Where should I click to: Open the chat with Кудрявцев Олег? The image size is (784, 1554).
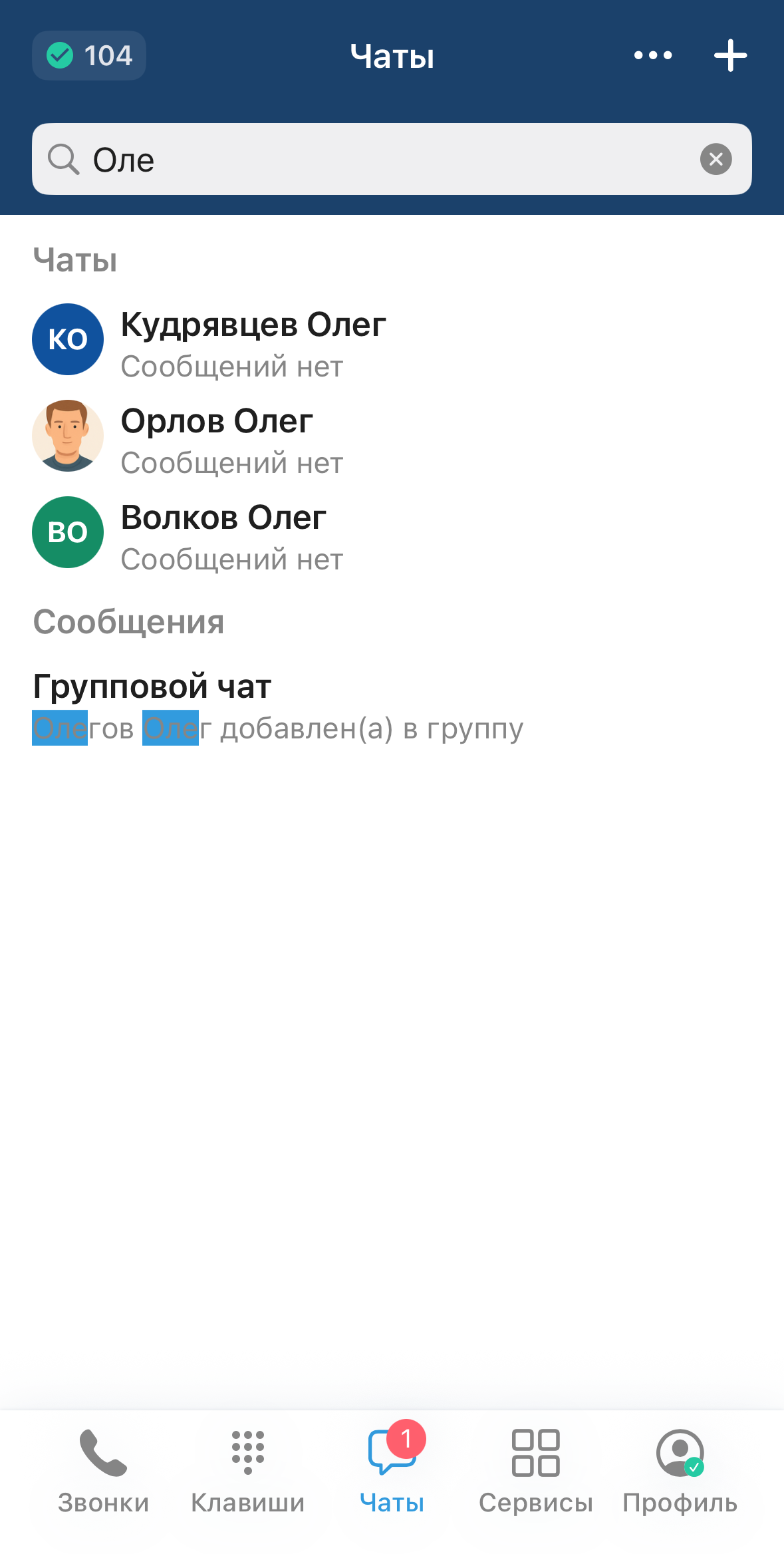253,341
